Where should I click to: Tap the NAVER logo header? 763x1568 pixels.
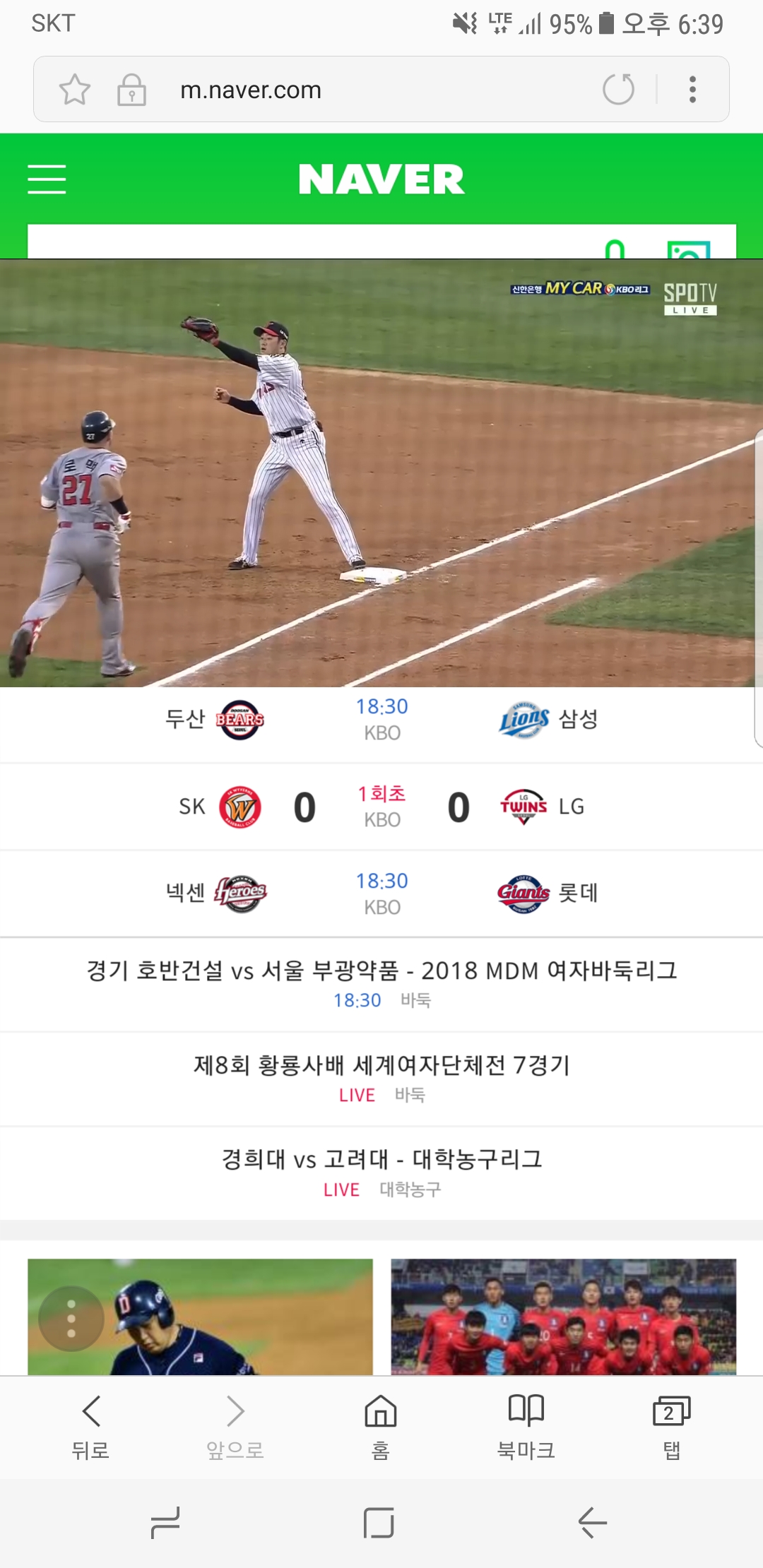[x=381, y=179]
